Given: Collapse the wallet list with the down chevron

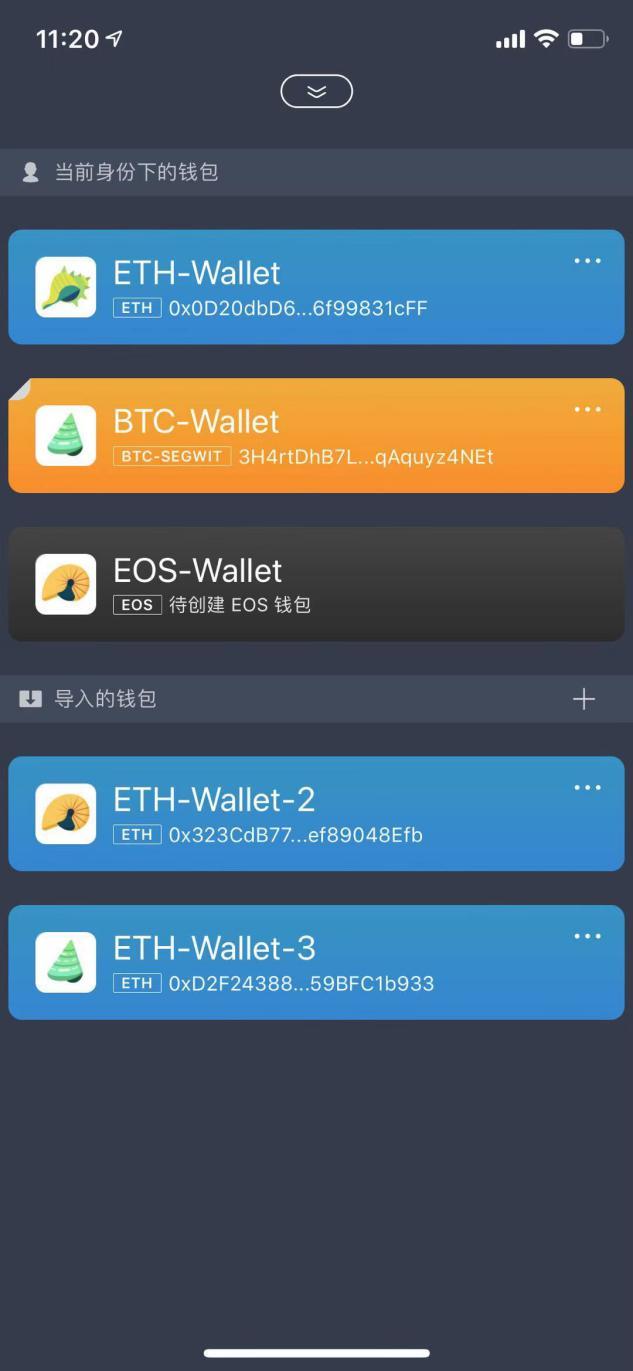Looking at the screenshot, I should [316, 91].
